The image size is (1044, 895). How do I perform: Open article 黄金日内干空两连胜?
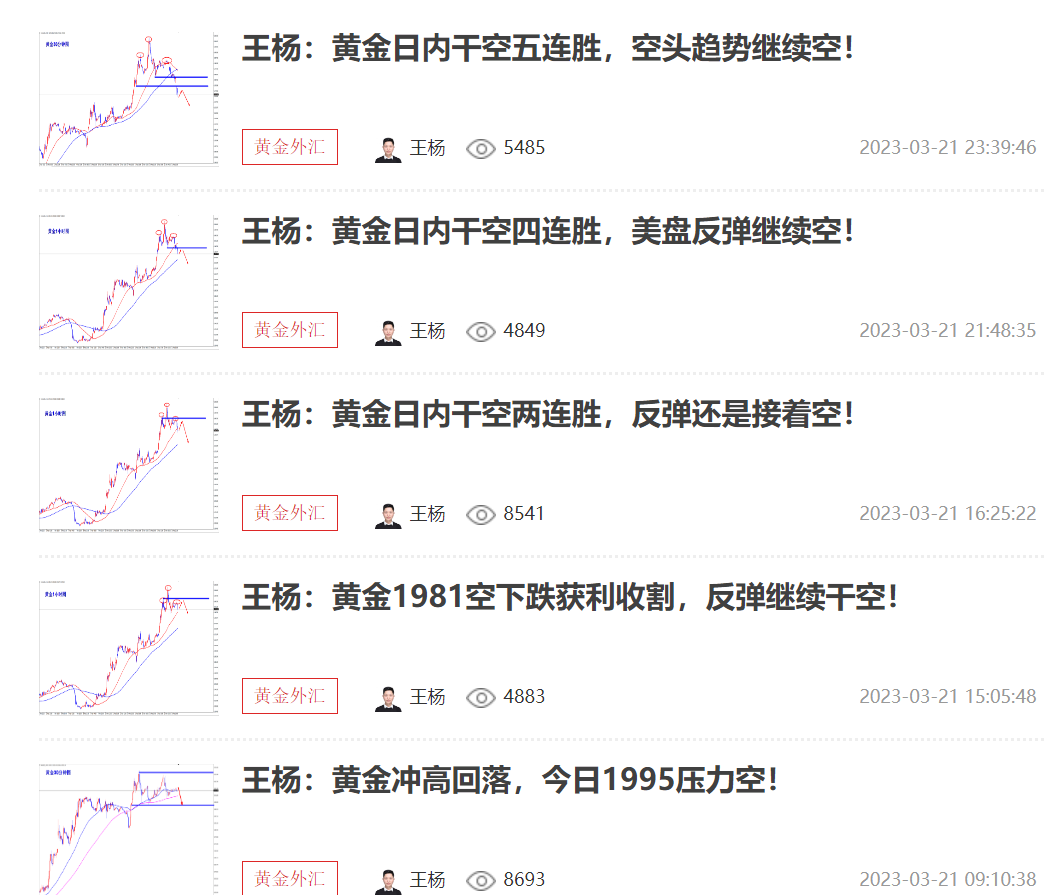point(549,415)
